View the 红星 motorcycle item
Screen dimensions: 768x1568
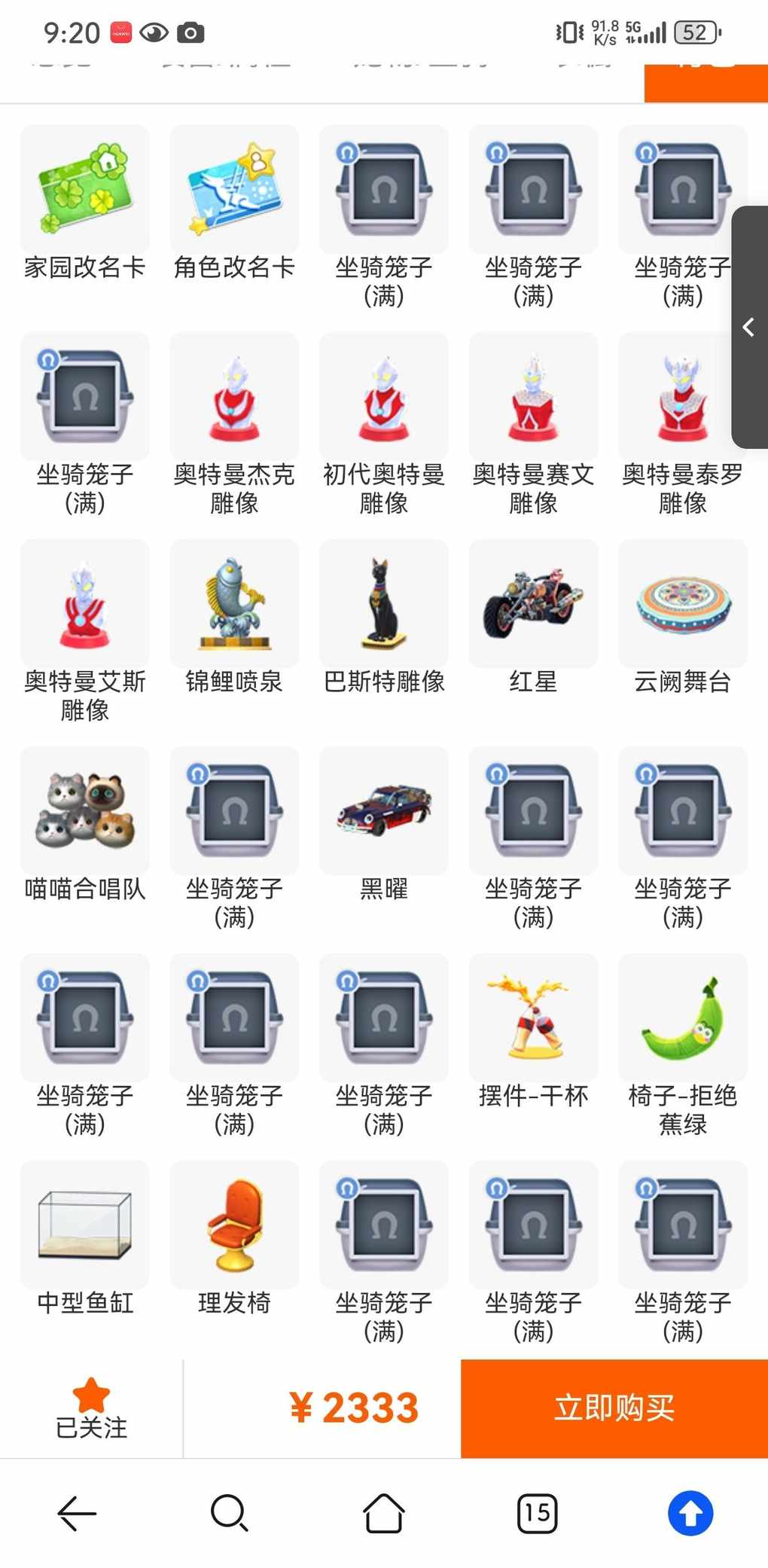point(533,618)
